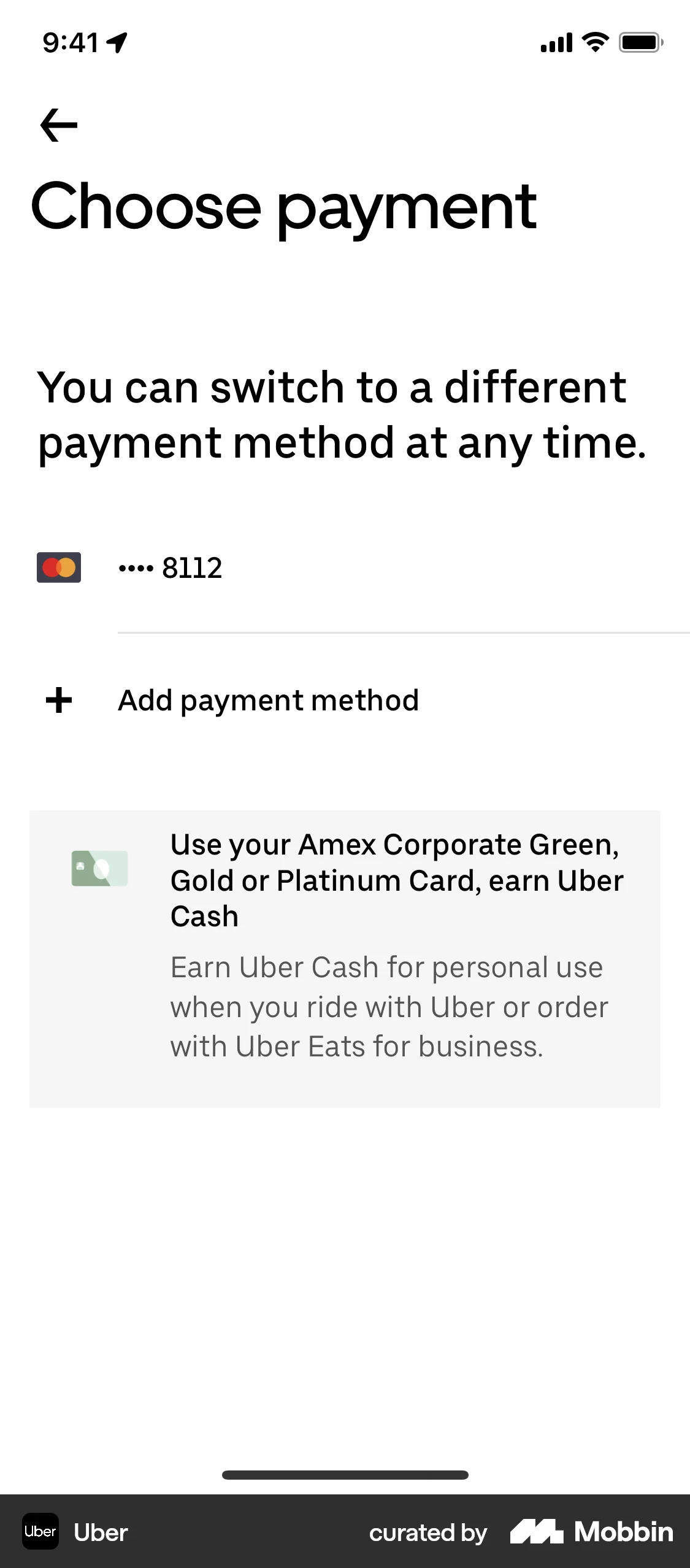
Task: Click the Uber app icon in the footer
Action: (x=40, y=1532)
